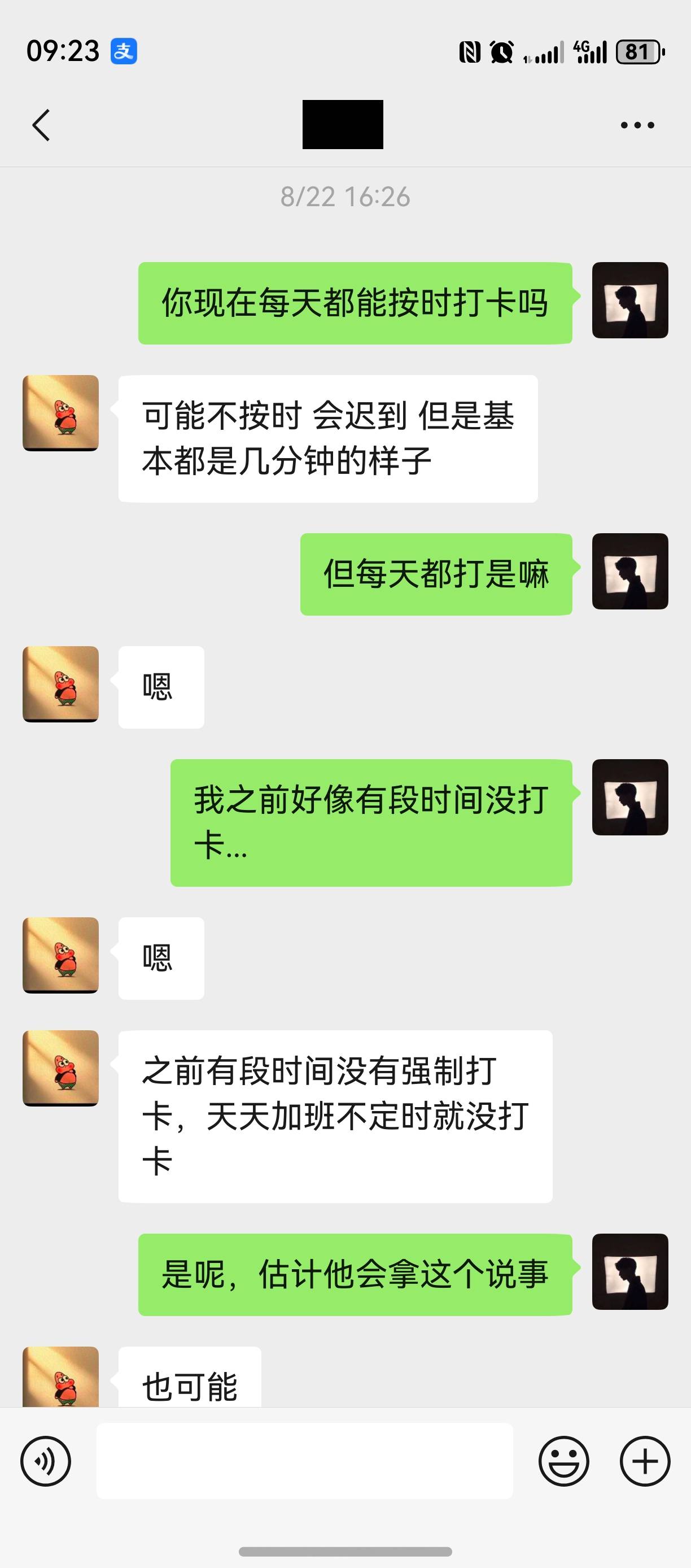
Task: Open the emoji picker
Action: pyautogui.click(x=566, y=1461)
